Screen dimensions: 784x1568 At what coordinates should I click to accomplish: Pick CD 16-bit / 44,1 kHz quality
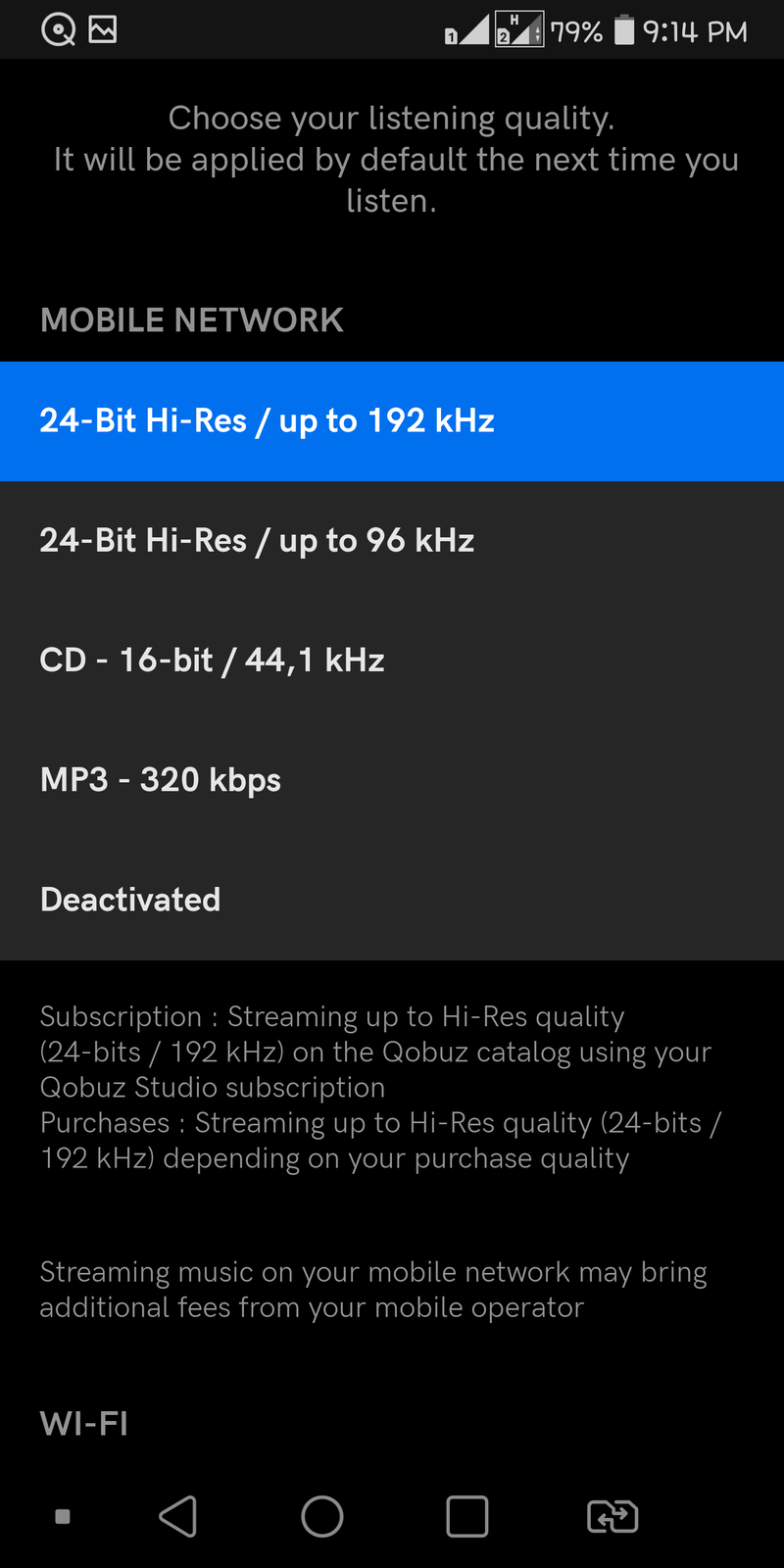392,661
